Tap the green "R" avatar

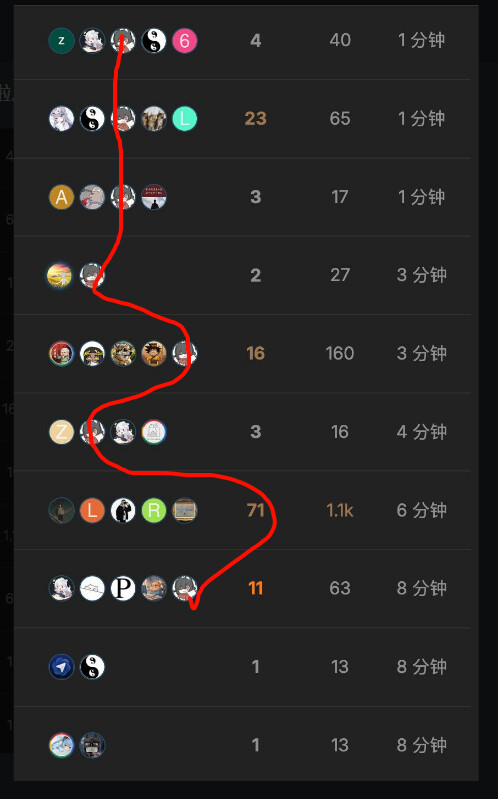pos(153,510)
